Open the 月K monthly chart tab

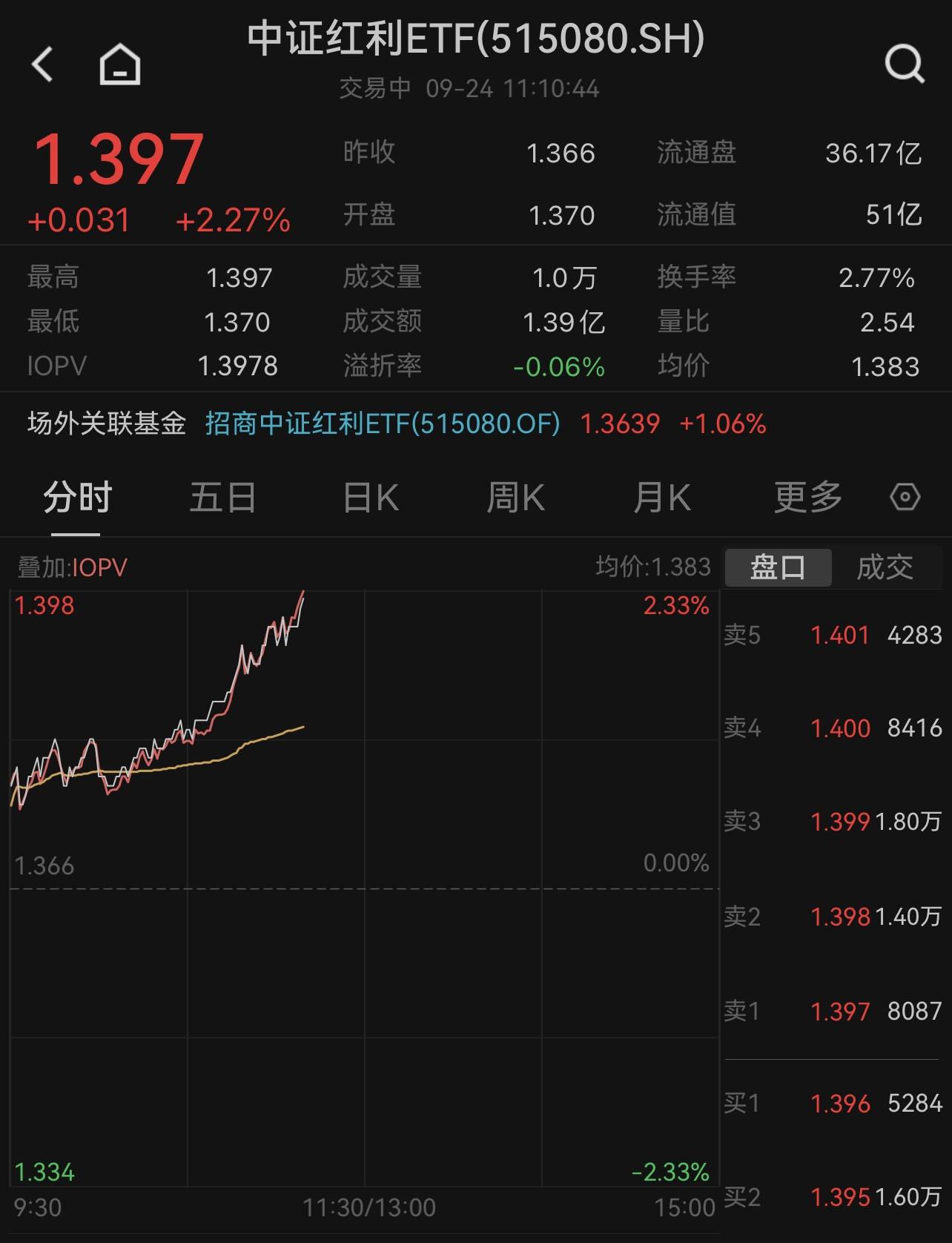coord(662,498)
